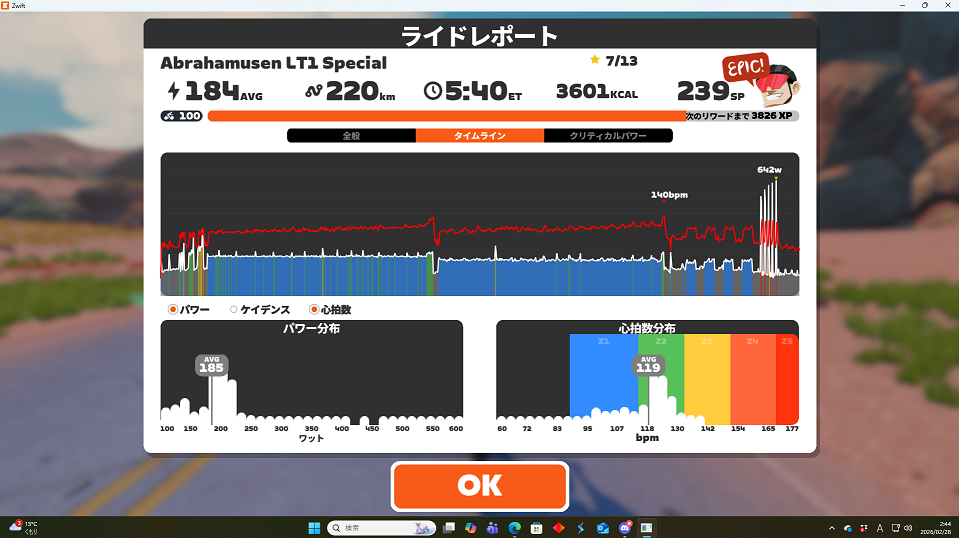
Task: Select the タイムライン tab
Action: click(x=480, y=136)
